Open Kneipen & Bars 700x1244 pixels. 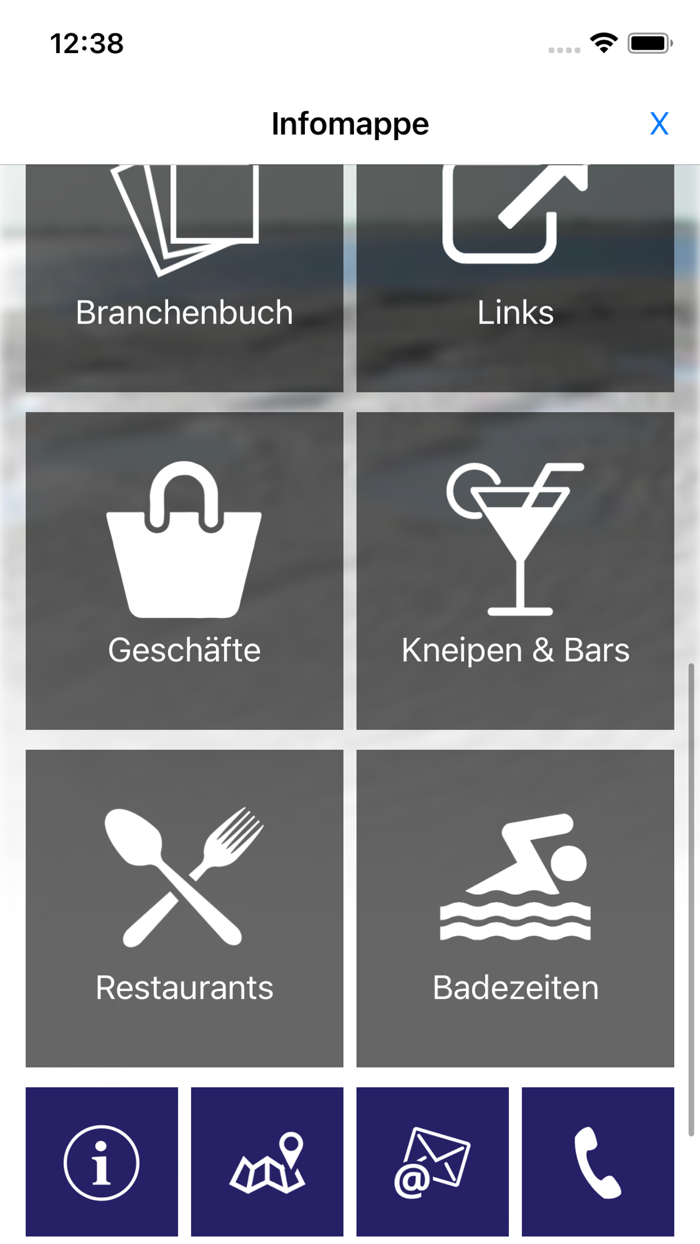pyautogui.click(x=515, y=571)
